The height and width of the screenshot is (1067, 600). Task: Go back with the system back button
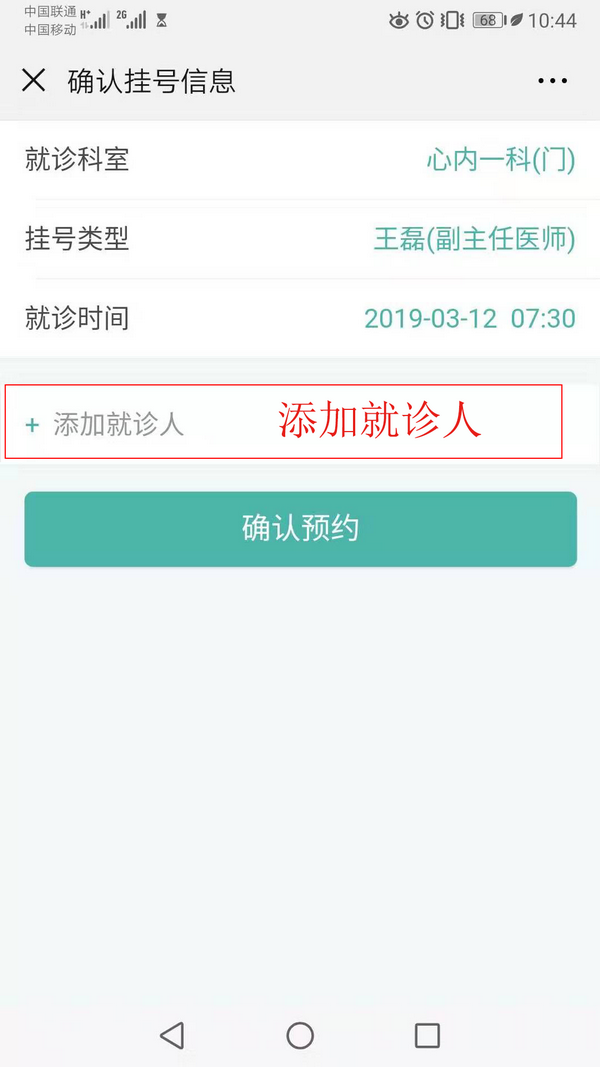click(x=172, y=1035)
